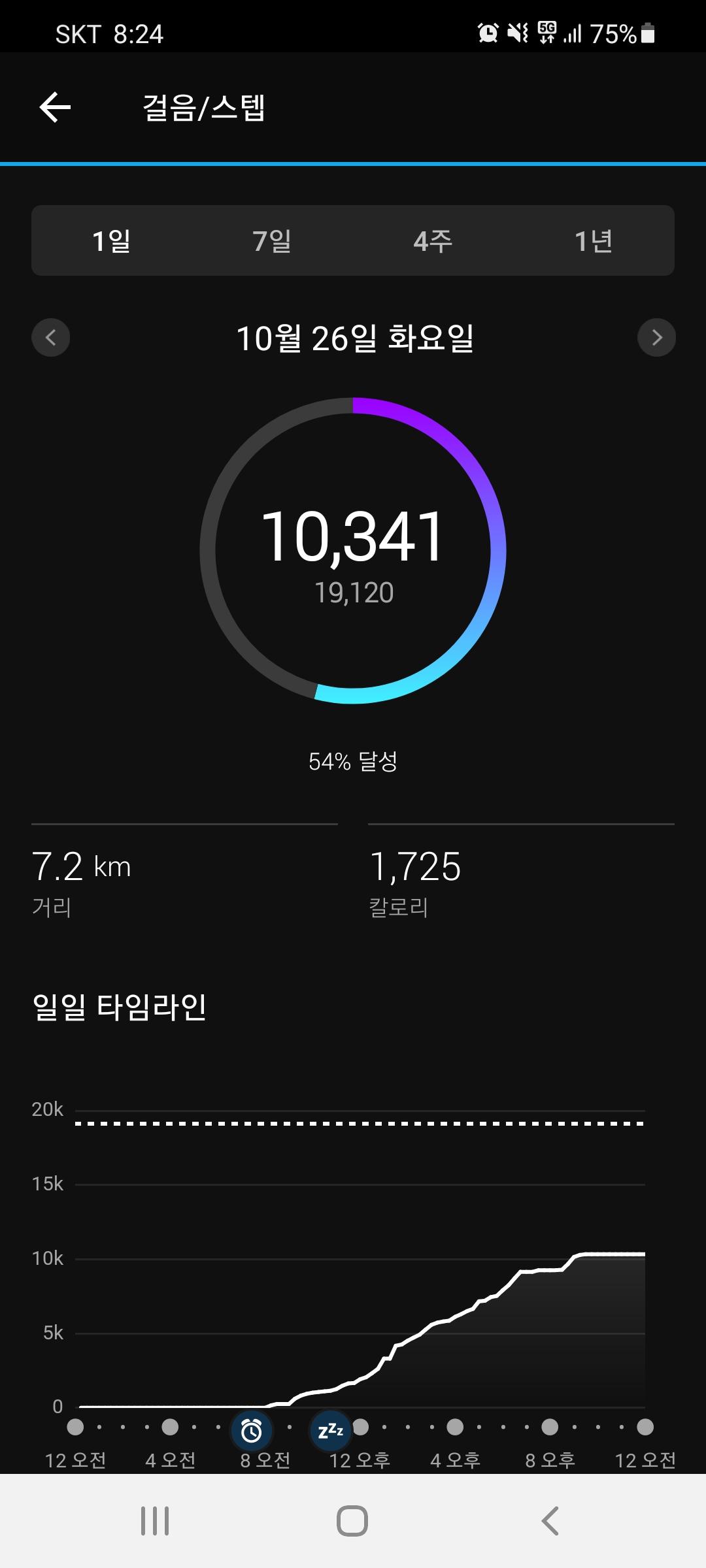Open recent apps from the navigation bar

point(155,1521)
